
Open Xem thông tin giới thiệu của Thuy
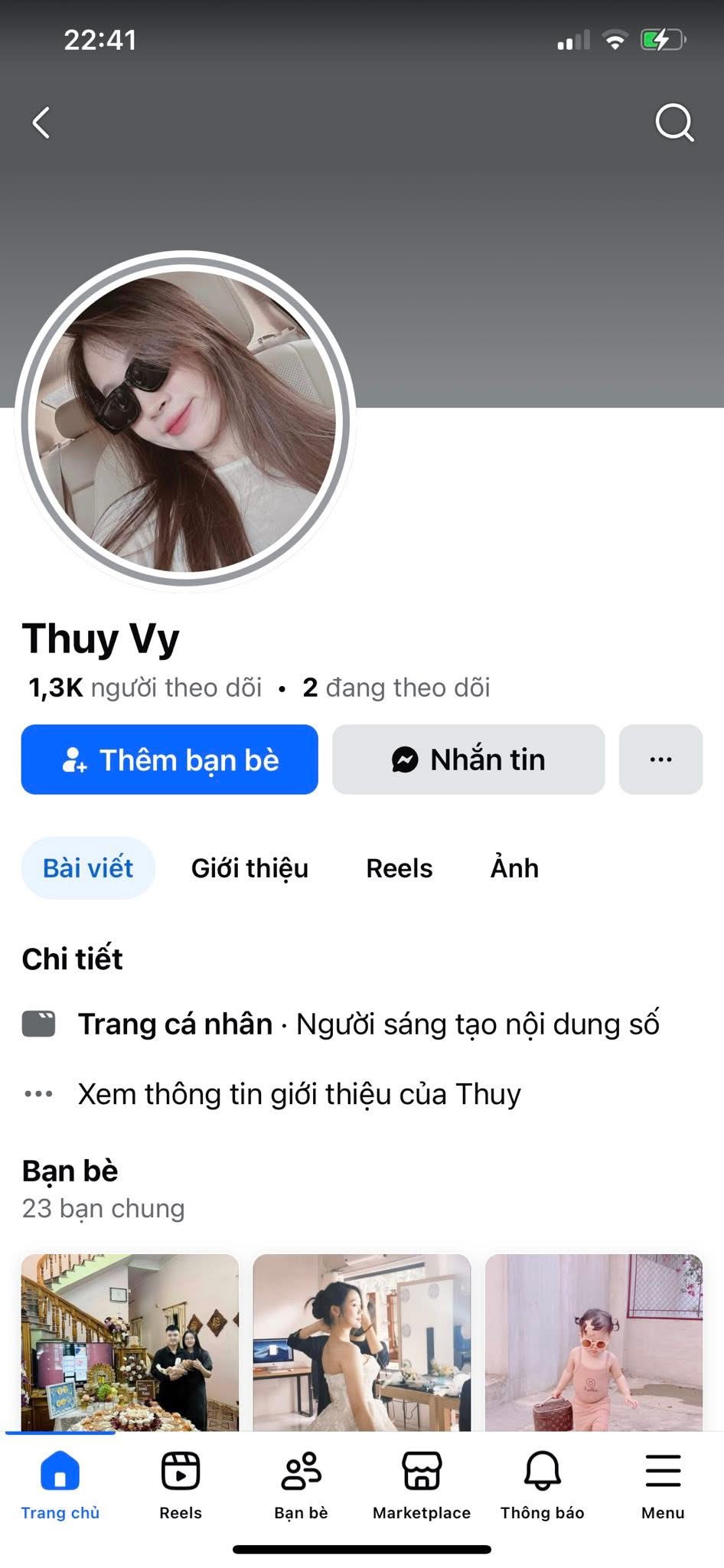(x=298, y=1094)
